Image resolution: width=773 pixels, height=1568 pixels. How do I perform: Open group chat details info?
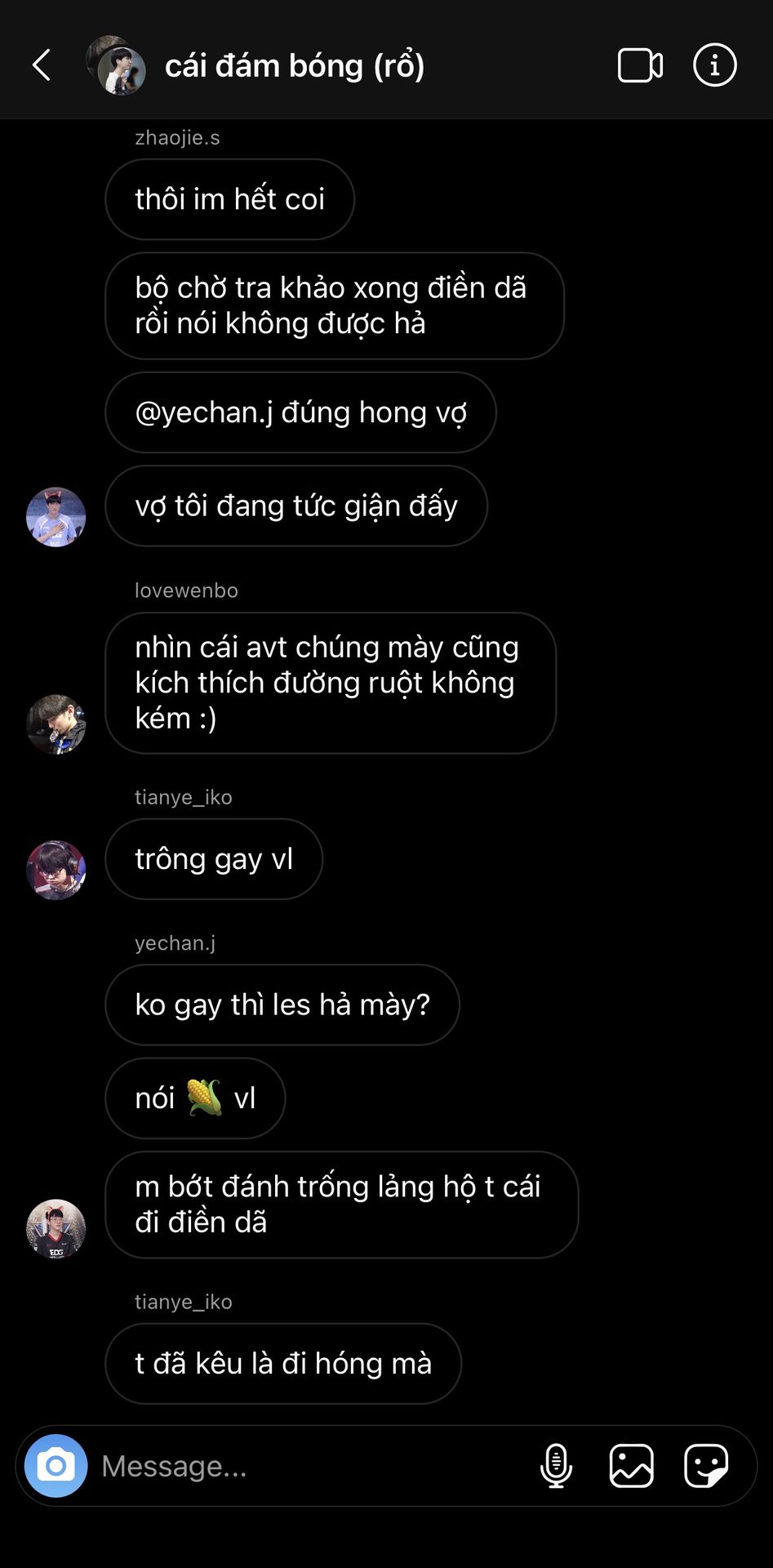click(x=714, y=65)
